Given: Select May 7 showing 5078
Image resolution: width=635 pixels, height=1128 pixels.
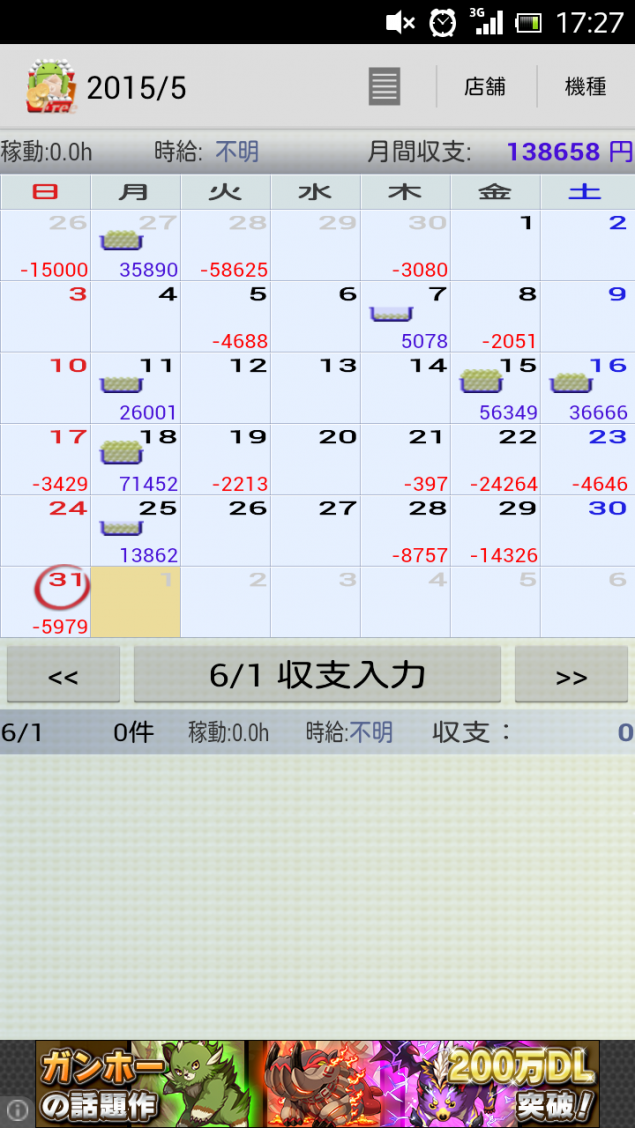Looking at the screenshot, I should click(405, 316).
